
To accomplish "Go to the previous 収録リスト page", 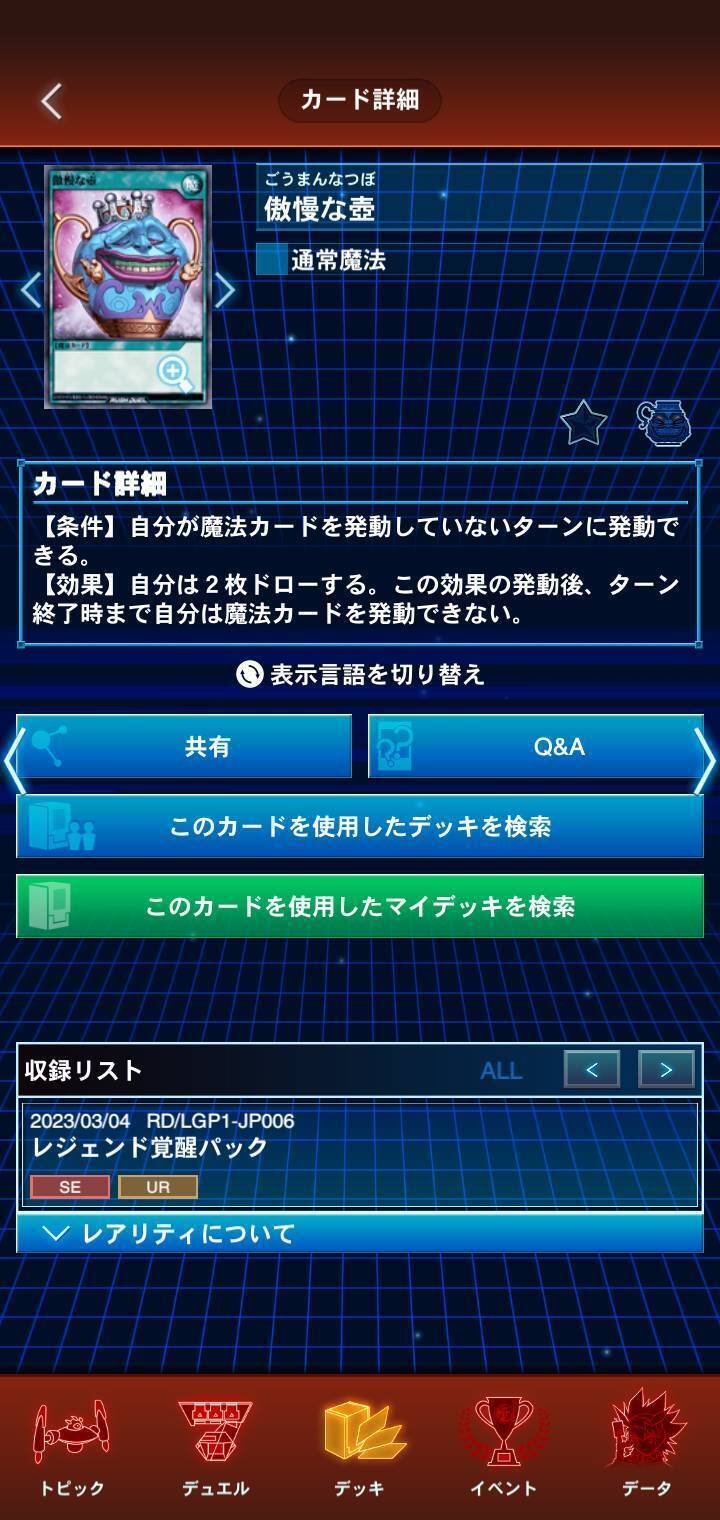I will (591, 1070).
